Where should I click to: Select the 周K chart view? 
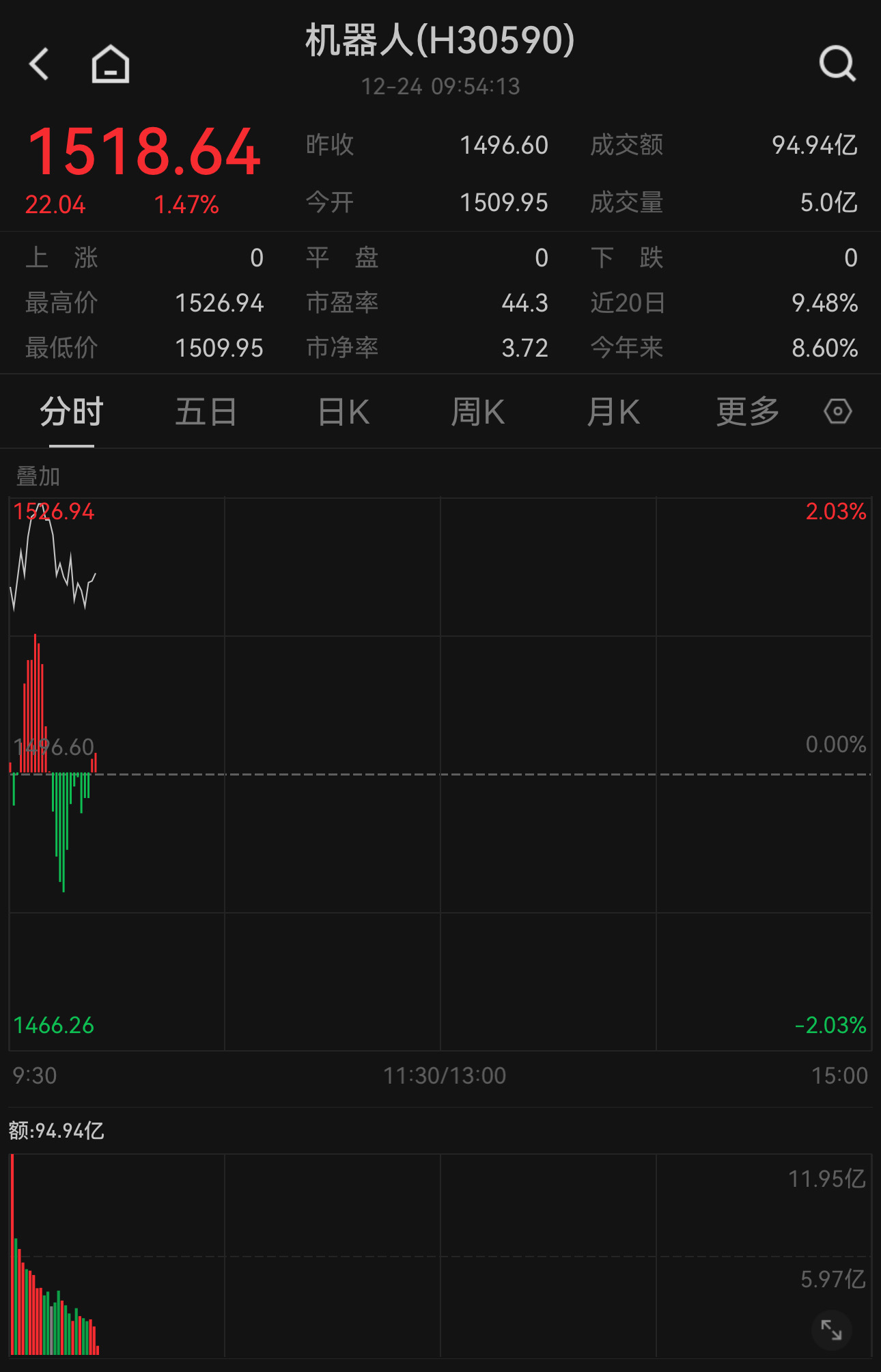coord(479,411)
